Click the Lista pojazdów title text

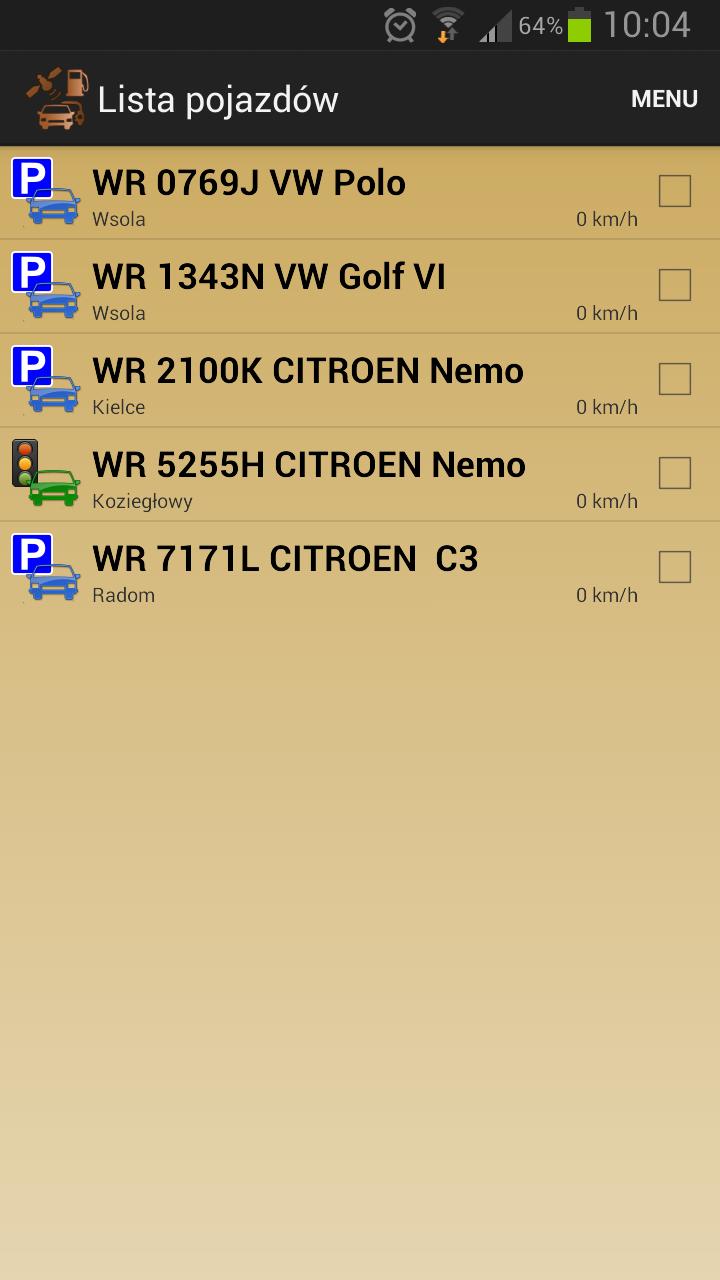coord(217,98)
